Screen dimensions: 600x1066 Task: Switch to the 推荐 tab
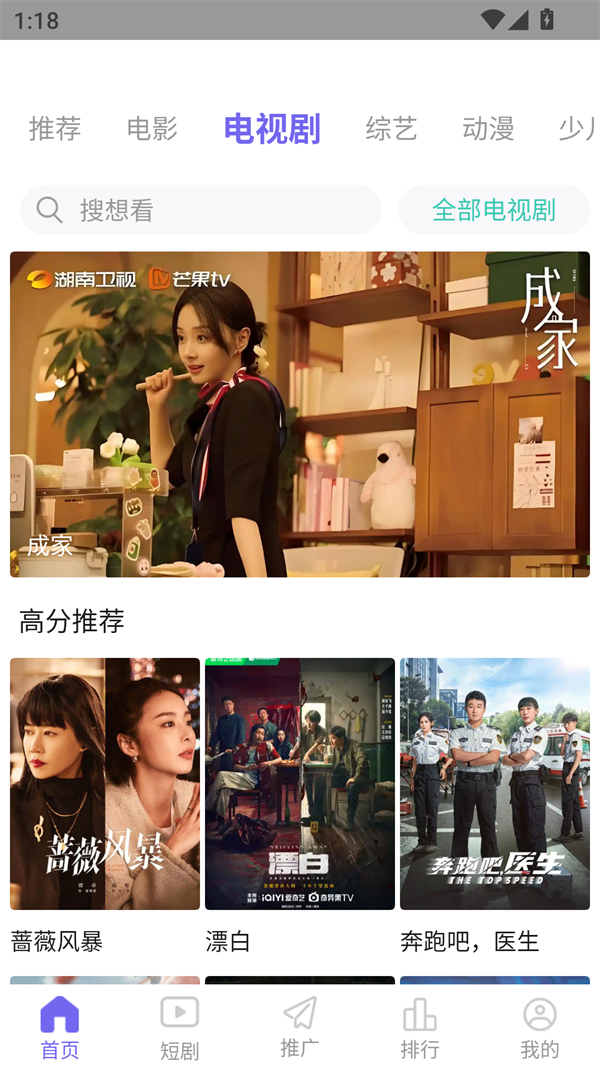(55, 129)
